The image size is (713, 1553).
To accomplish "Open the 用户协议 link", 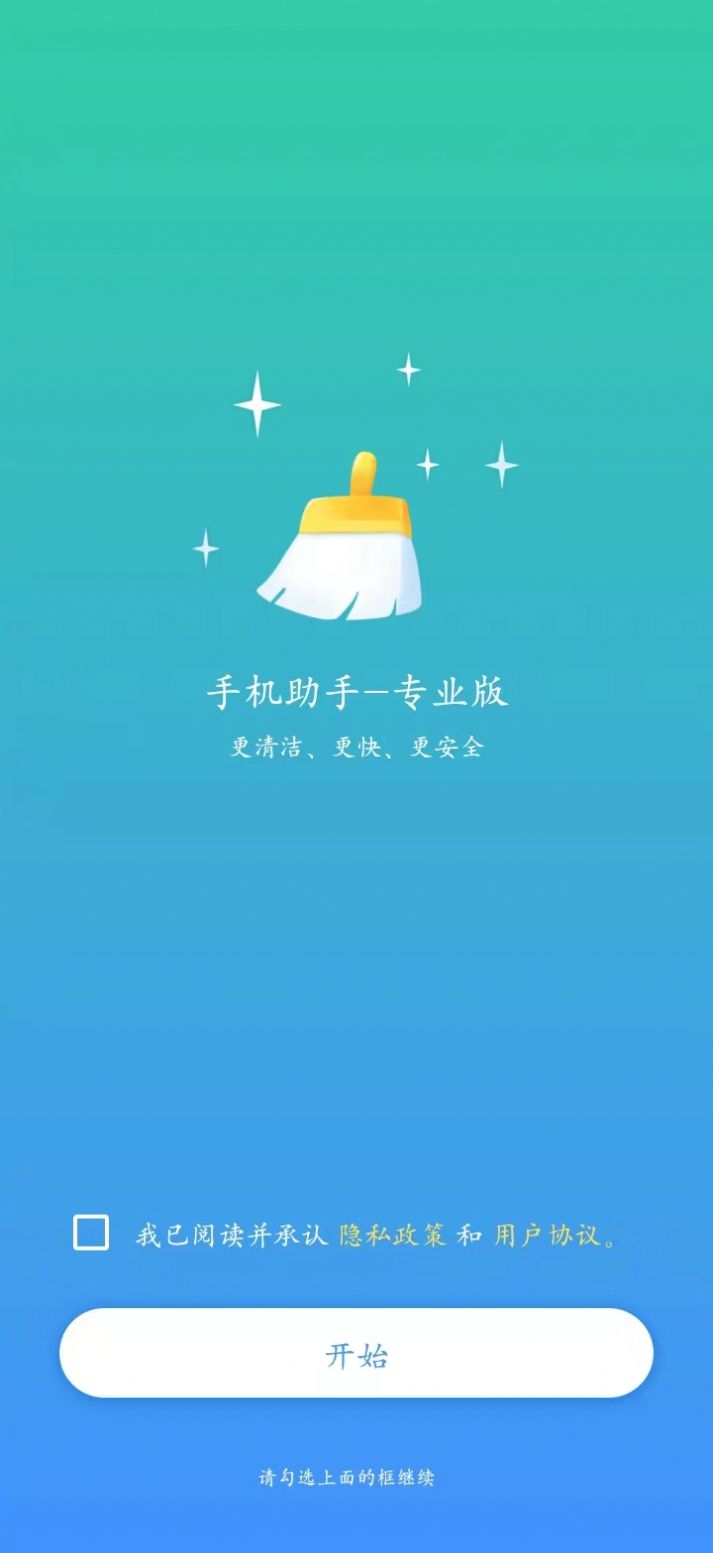I will (x=548, y=1235).
